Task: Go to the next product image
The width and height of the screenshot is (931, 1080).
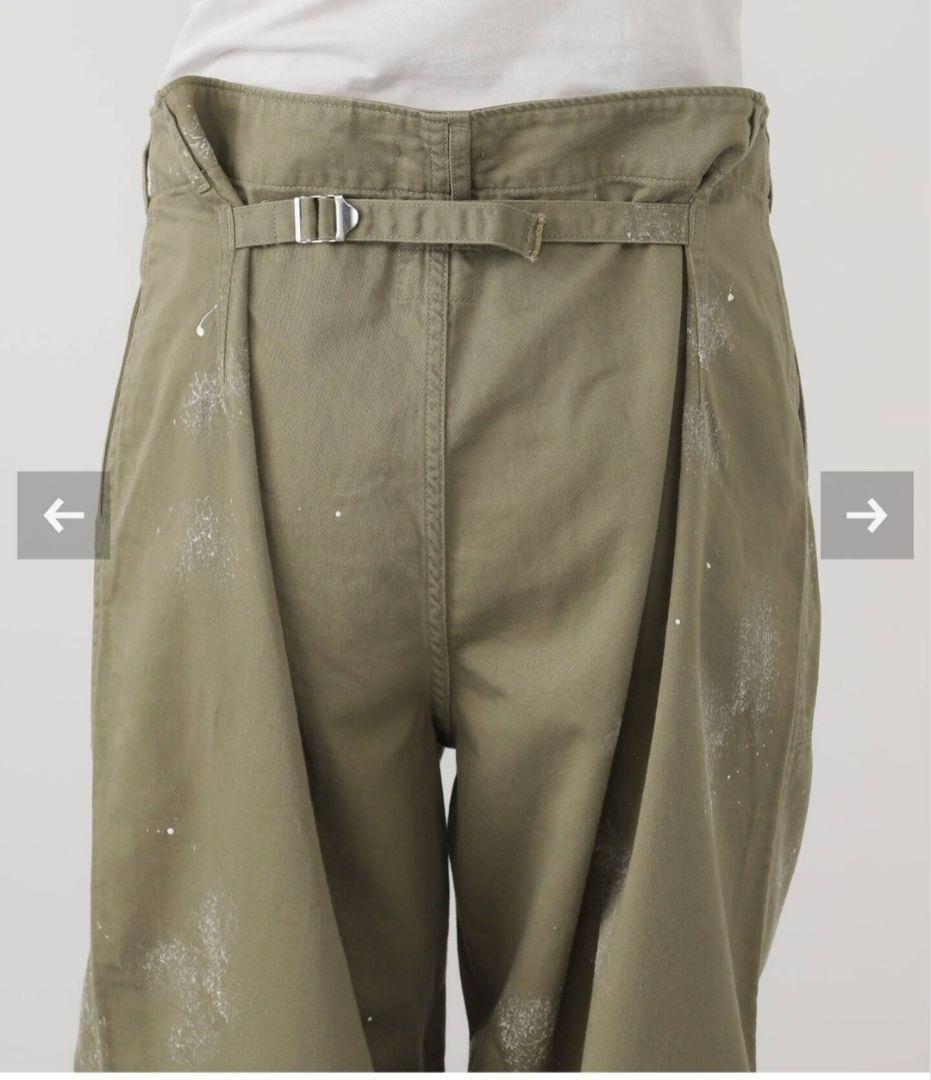Action: [x=866, y=515]
